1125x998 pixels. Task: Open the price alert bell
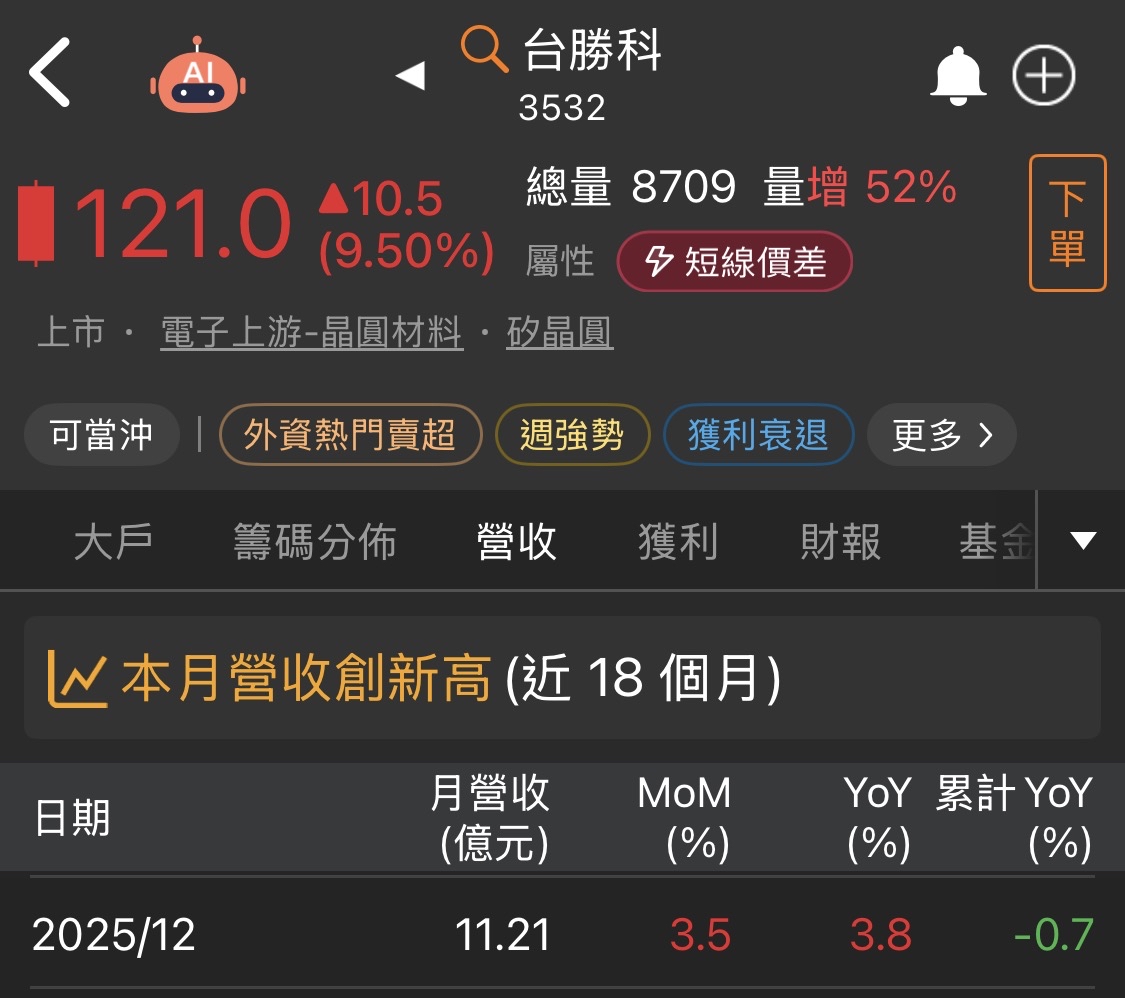pos(958,76)
